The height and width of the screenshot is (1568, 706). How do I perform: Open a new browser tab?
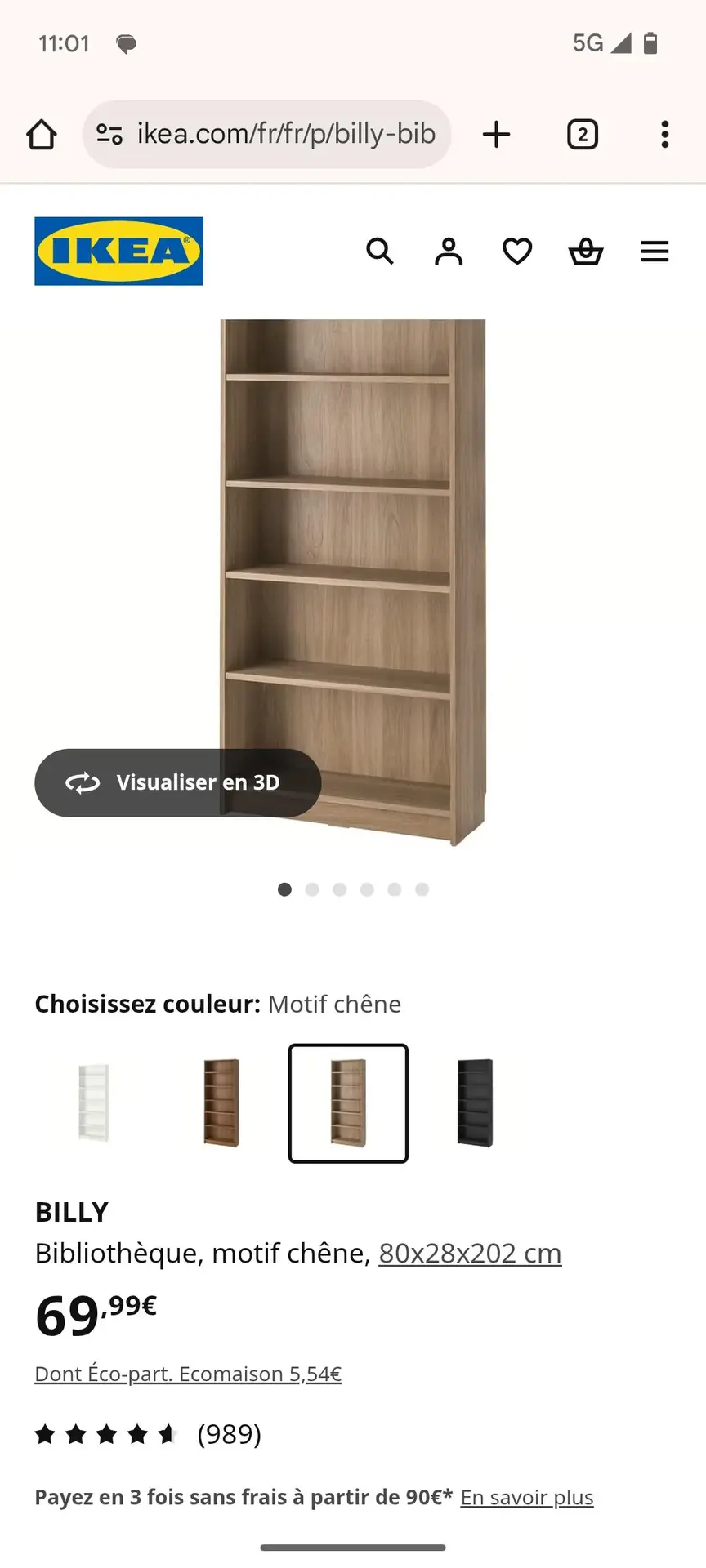pos(496,134)
